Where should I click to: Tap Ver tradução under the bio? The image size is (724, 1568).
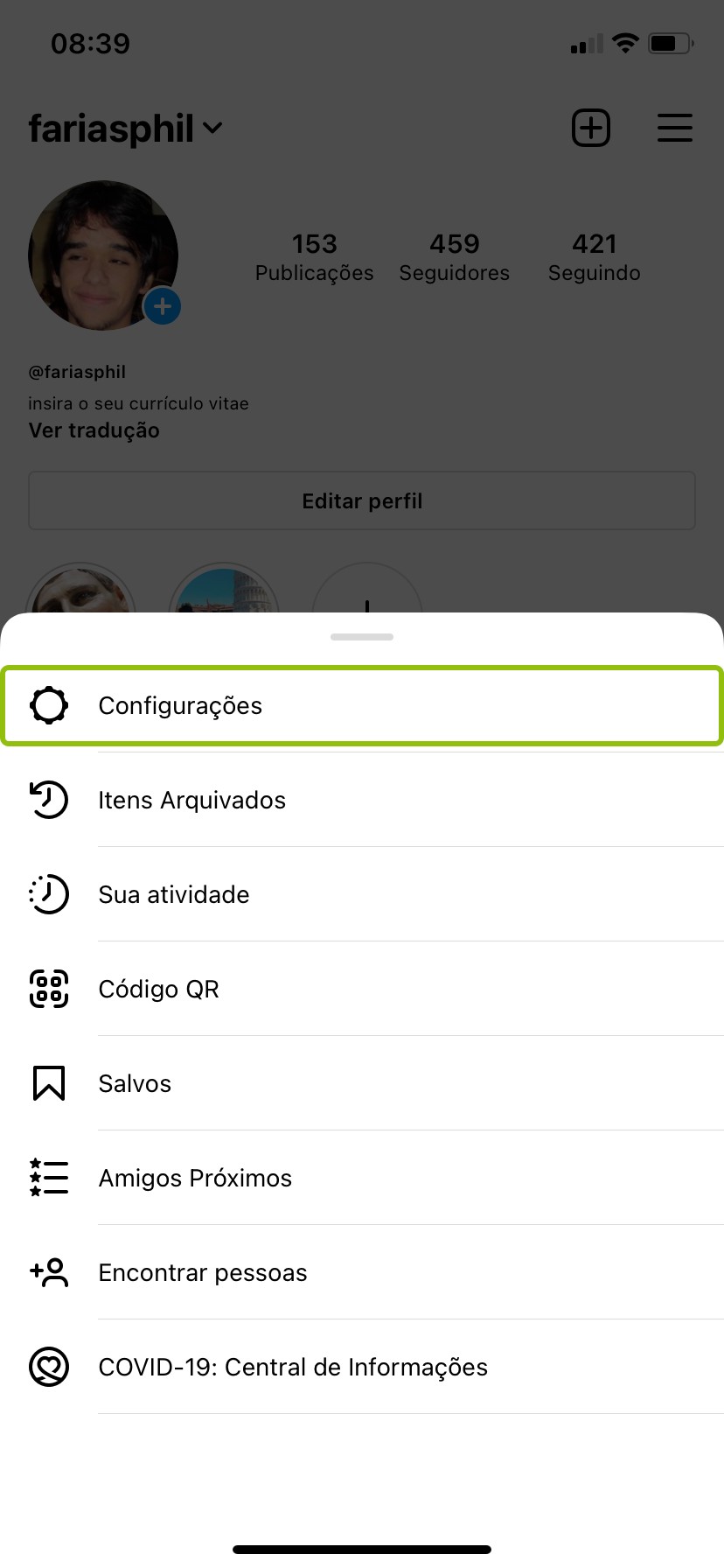(94, 430)
